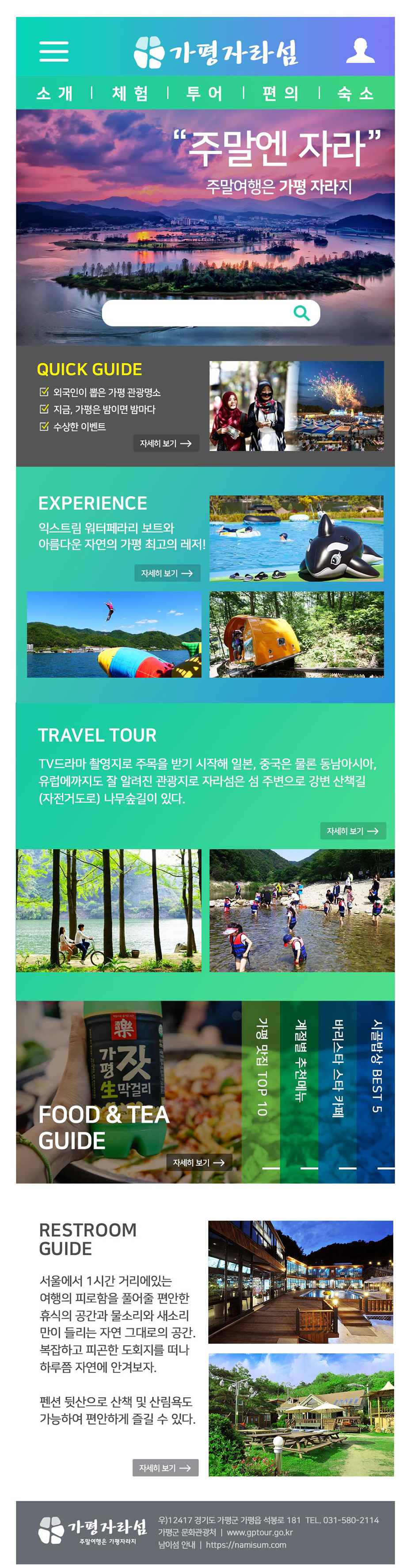This screenshot has height=1568, width=411.
Task: Choose the 시골밥상 BEST 5 panel
Action: tap(377, 1093)
